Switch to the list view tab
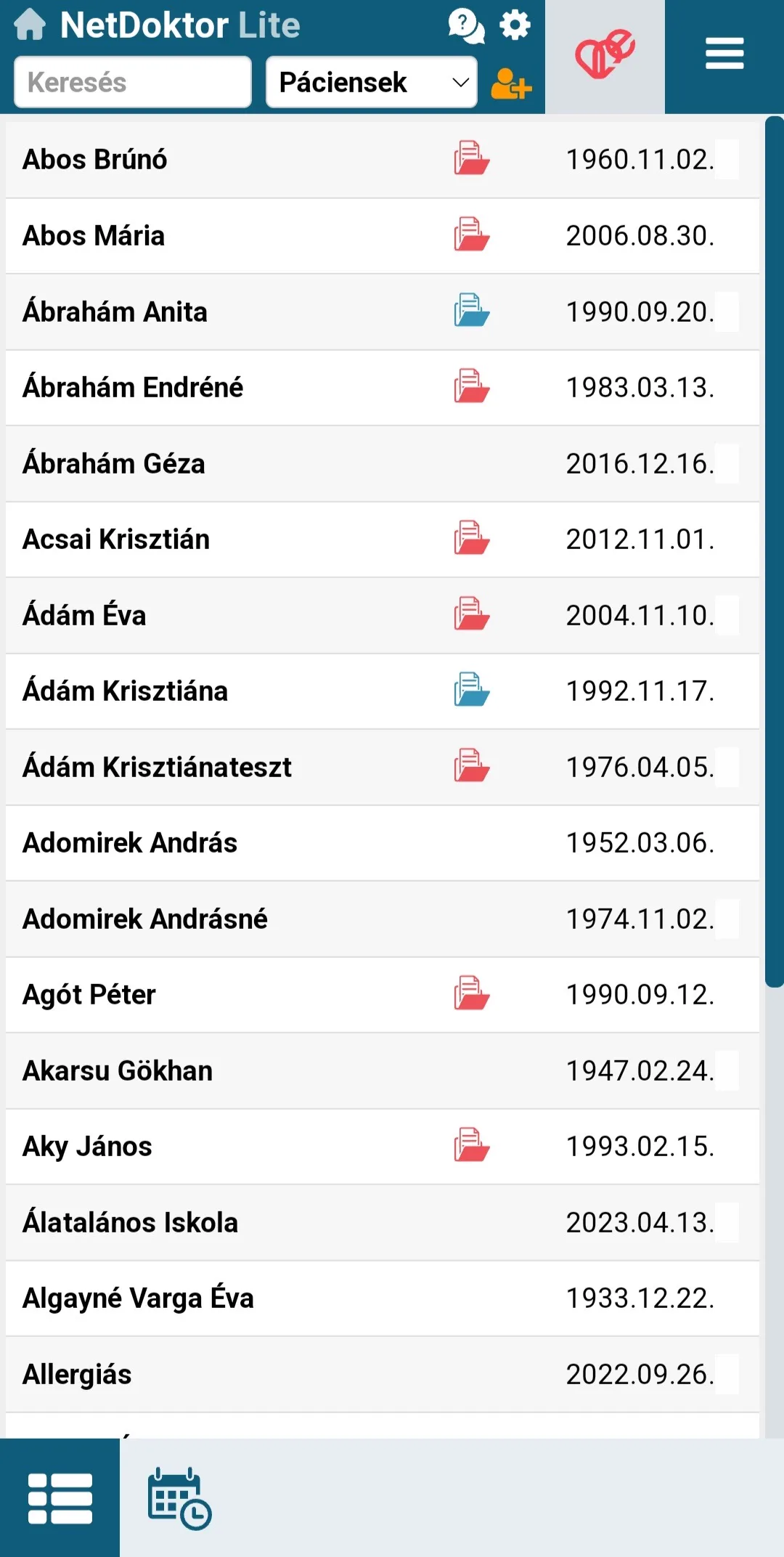 click(60, 1498)
